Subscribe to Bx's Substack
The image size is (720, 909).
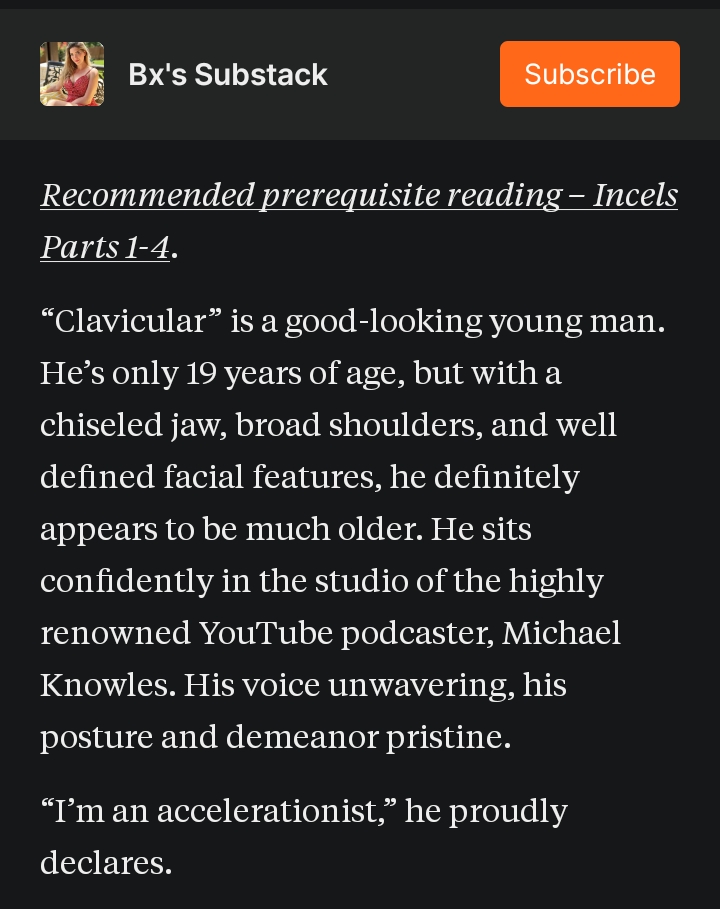coord(589,74)
